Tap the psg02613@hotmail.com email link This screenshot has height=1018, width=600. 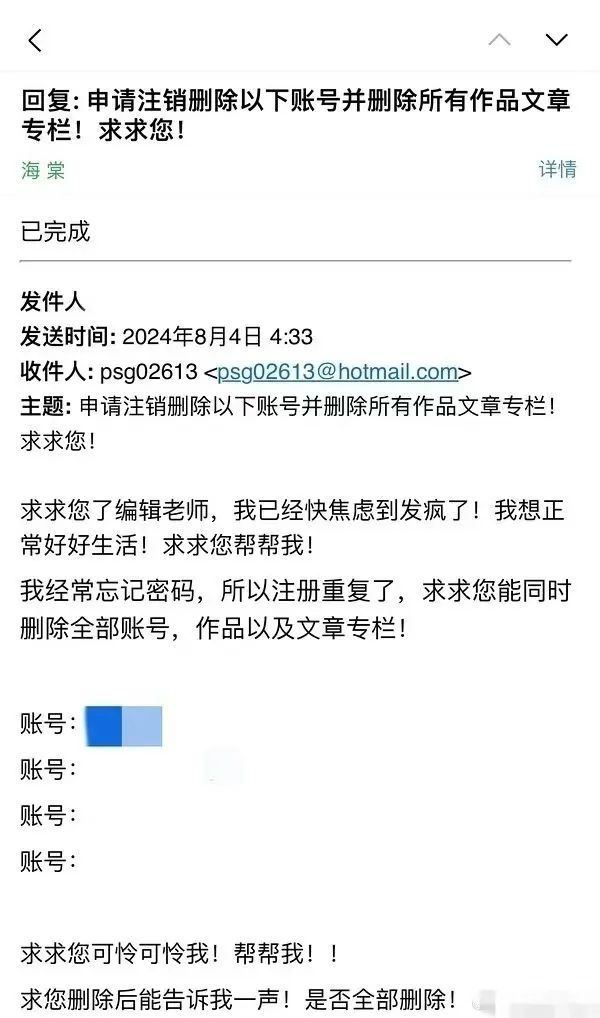coord(337,372)
